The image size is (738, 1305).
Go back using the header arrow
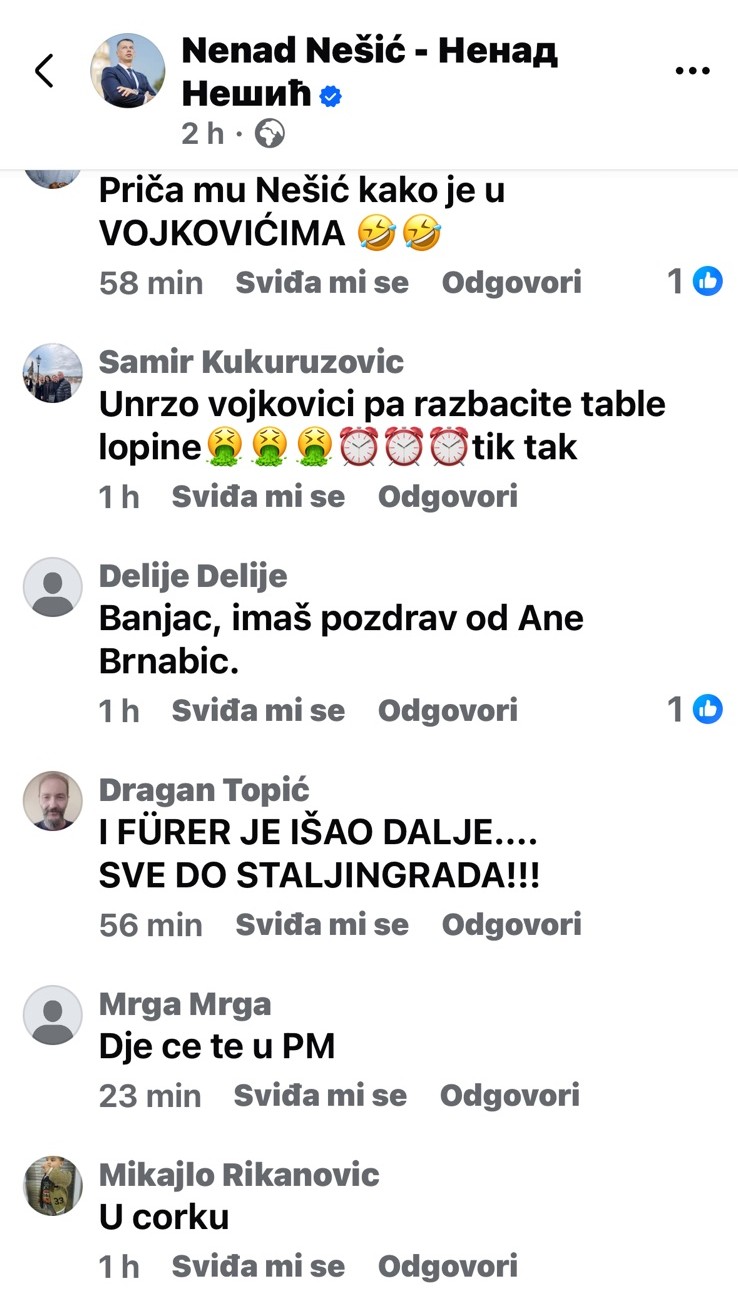point(44,71)
